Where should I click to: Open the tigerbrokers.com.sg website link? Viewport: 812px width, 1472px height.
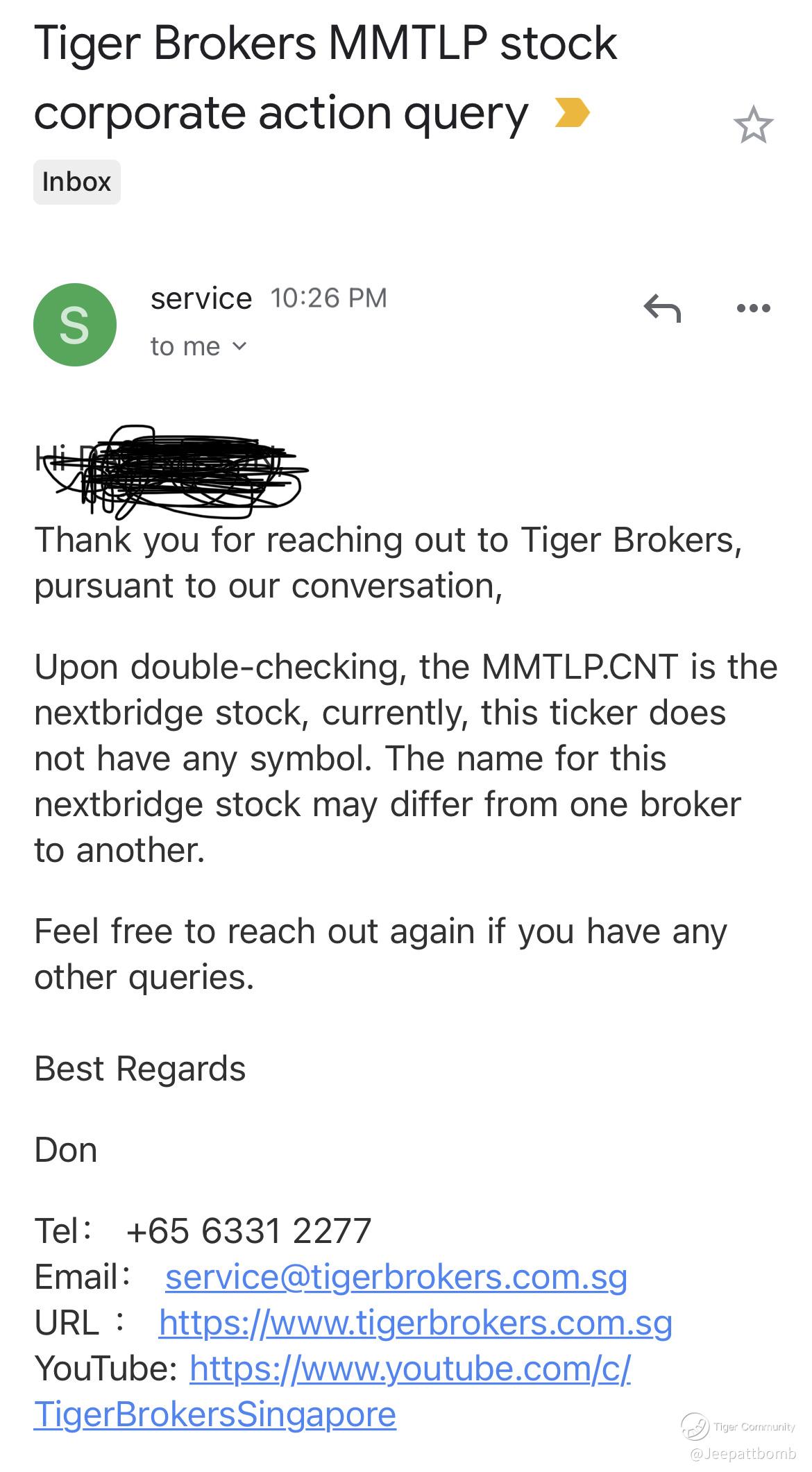(415, 1322)
